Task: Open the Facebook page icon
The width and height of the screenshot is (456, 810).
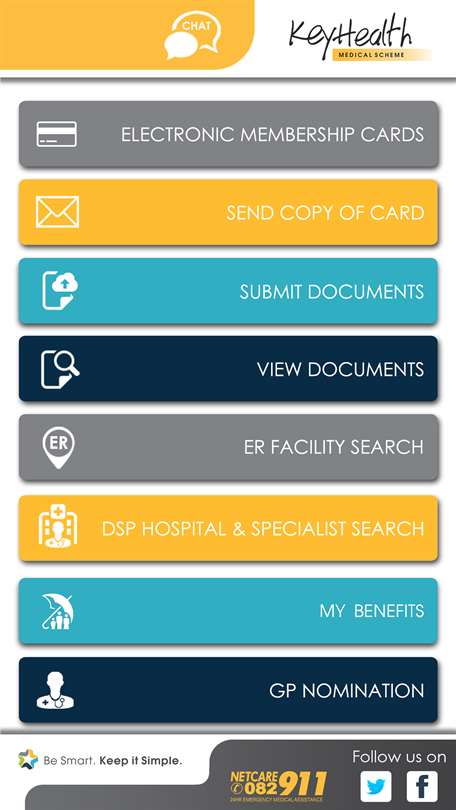Action: click(422, 786)
